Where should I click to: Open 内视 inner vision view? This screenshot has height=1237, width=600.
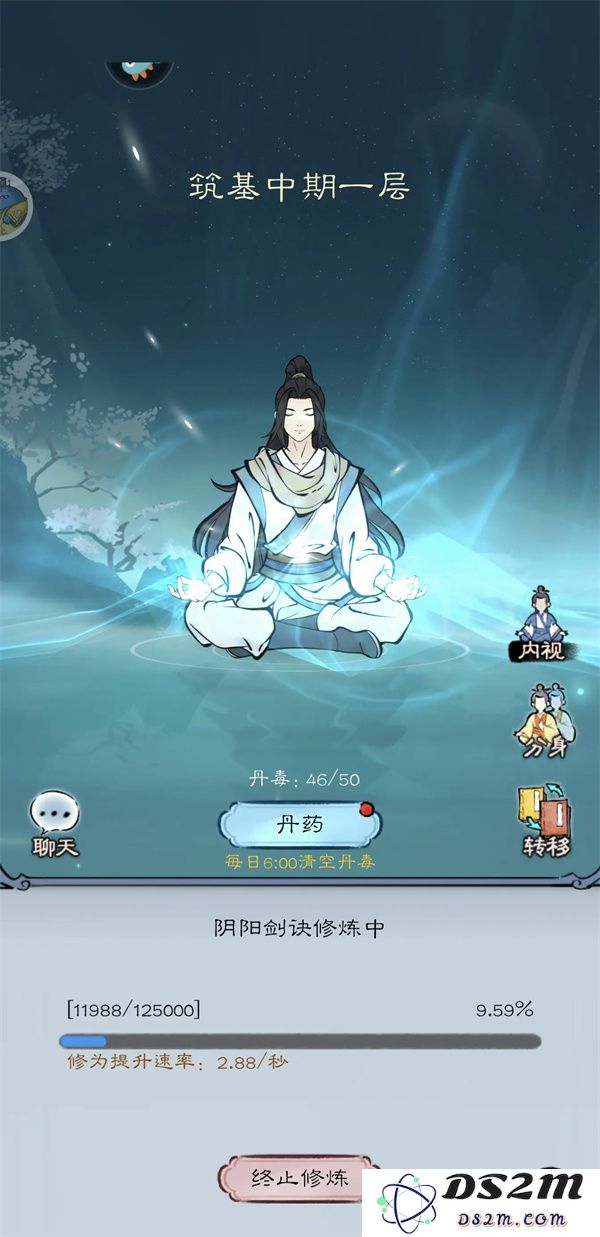(x=541, y=624)
